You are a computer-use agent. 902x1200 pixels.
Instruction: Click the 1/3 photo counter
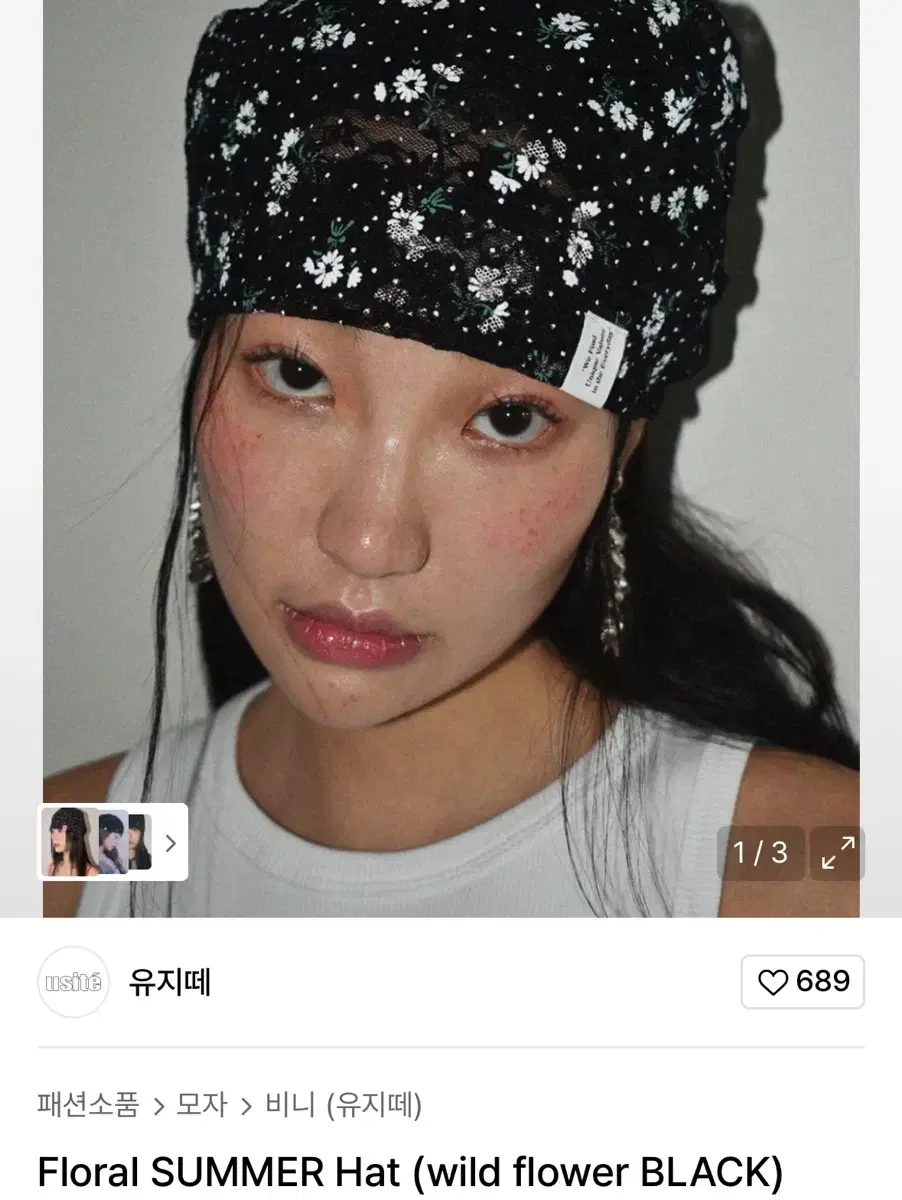[763, 854]
